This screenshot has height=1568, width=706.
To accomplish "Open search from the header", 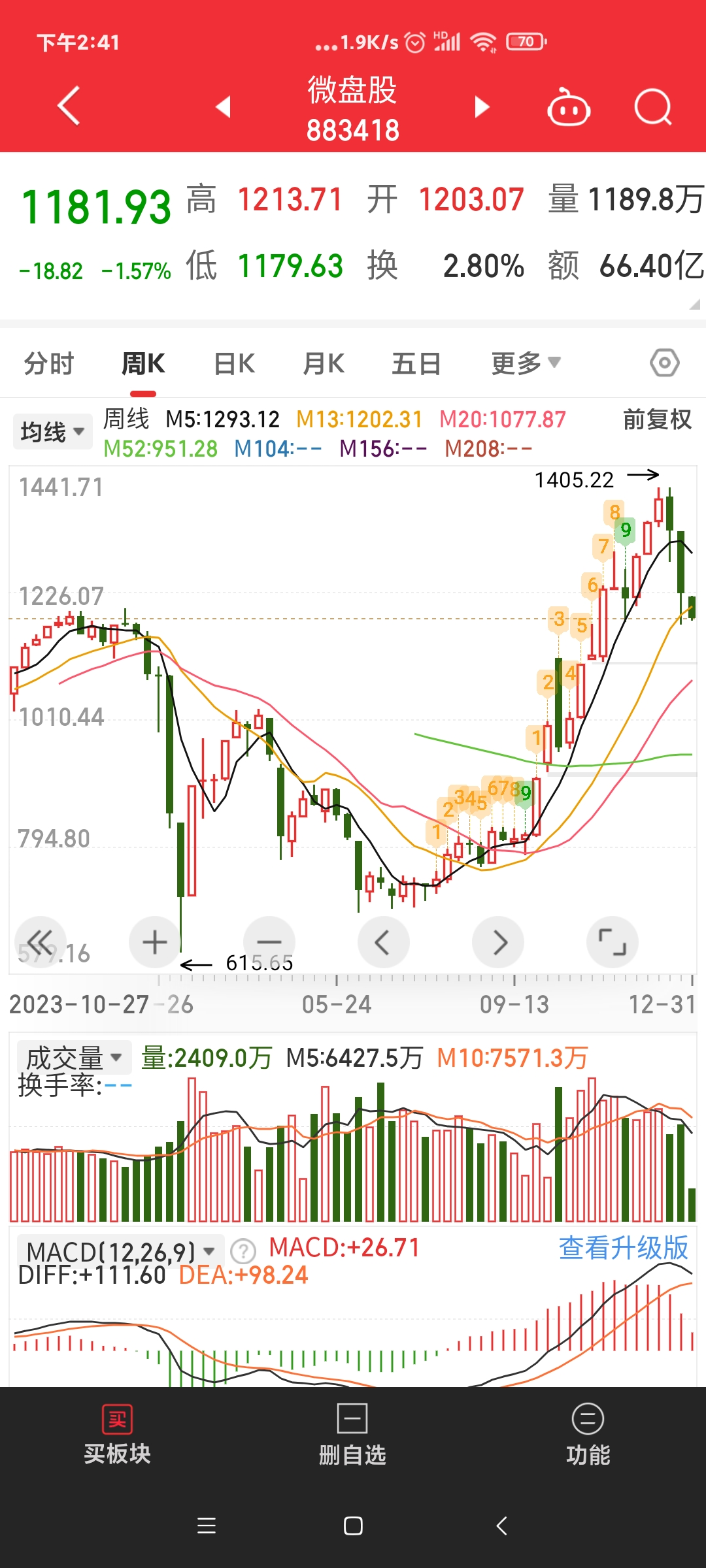I will click(x=652, y=107).
